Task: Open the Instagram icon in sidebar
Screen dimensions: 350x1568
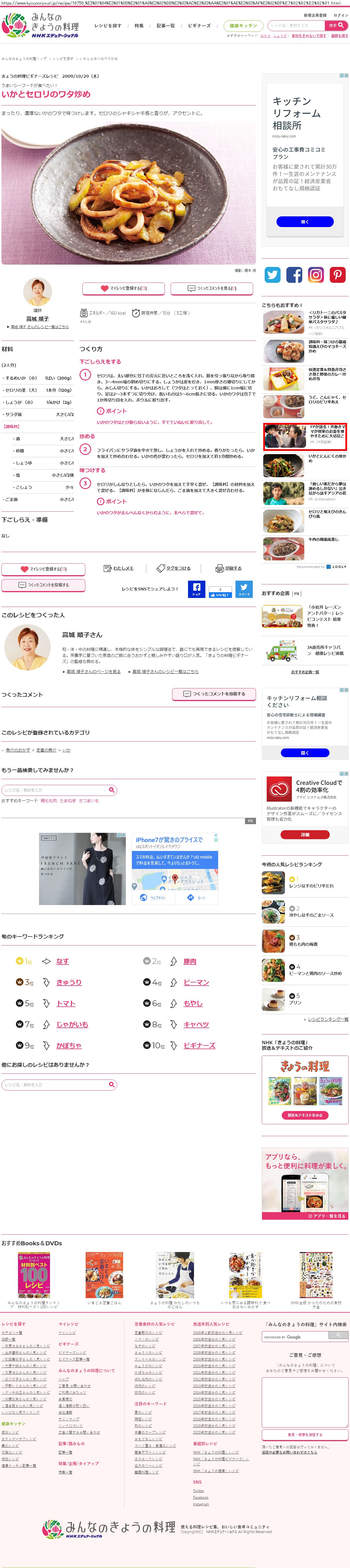Action: (x=315, y=274)
